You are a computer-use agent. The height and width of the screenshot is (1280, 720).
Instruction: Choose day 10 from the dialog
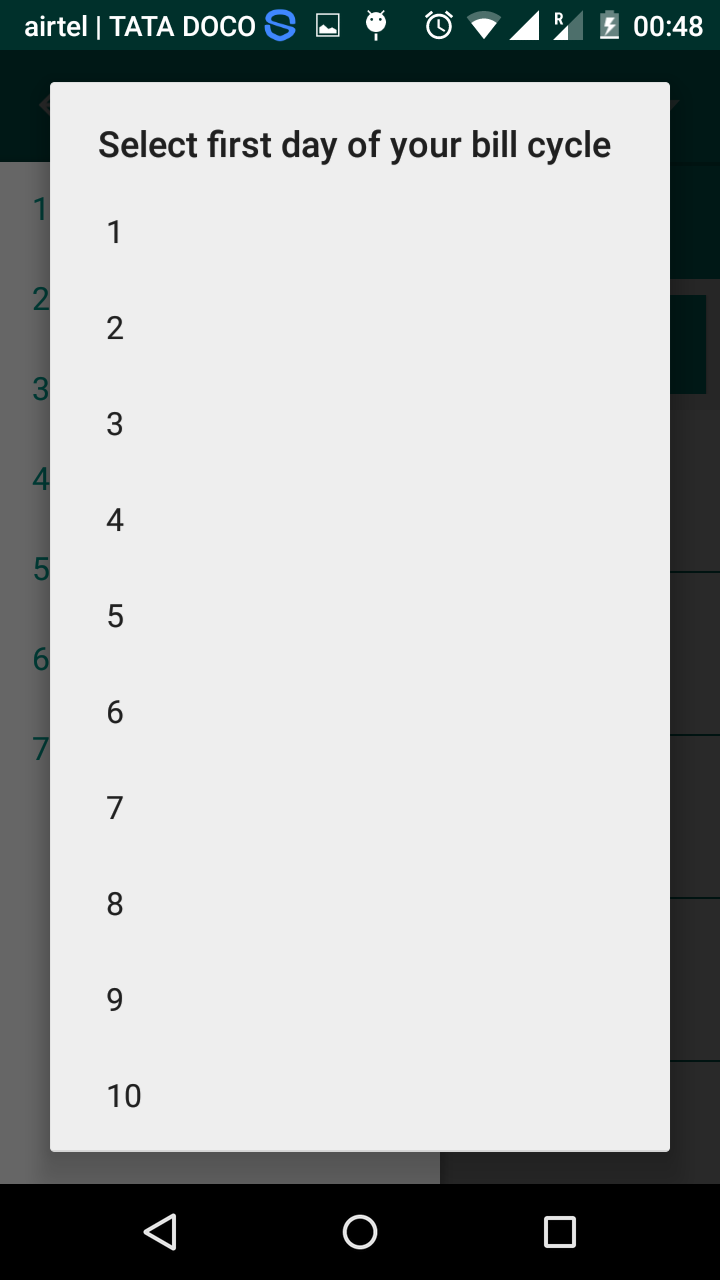[360, 1096]
